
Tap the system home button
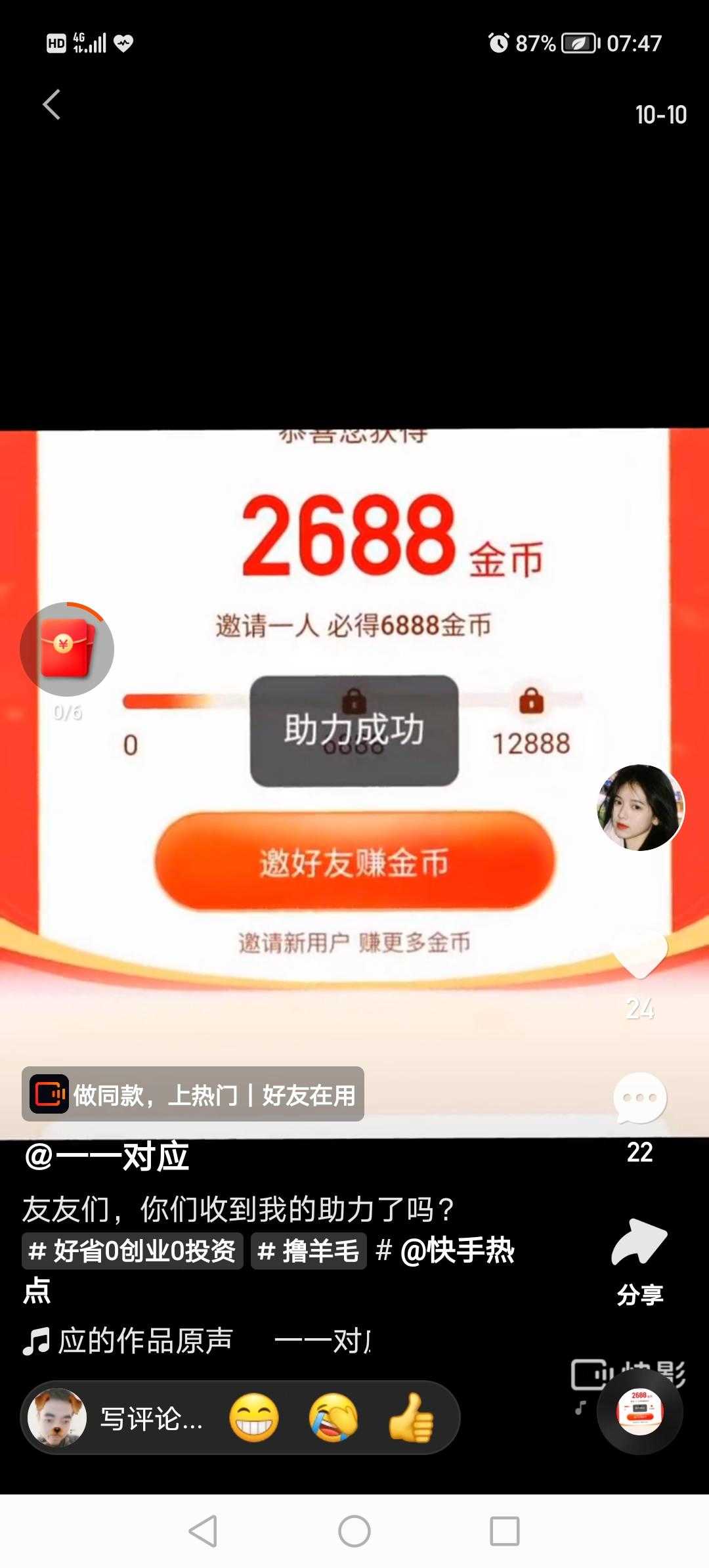(x=354, y=1532)
